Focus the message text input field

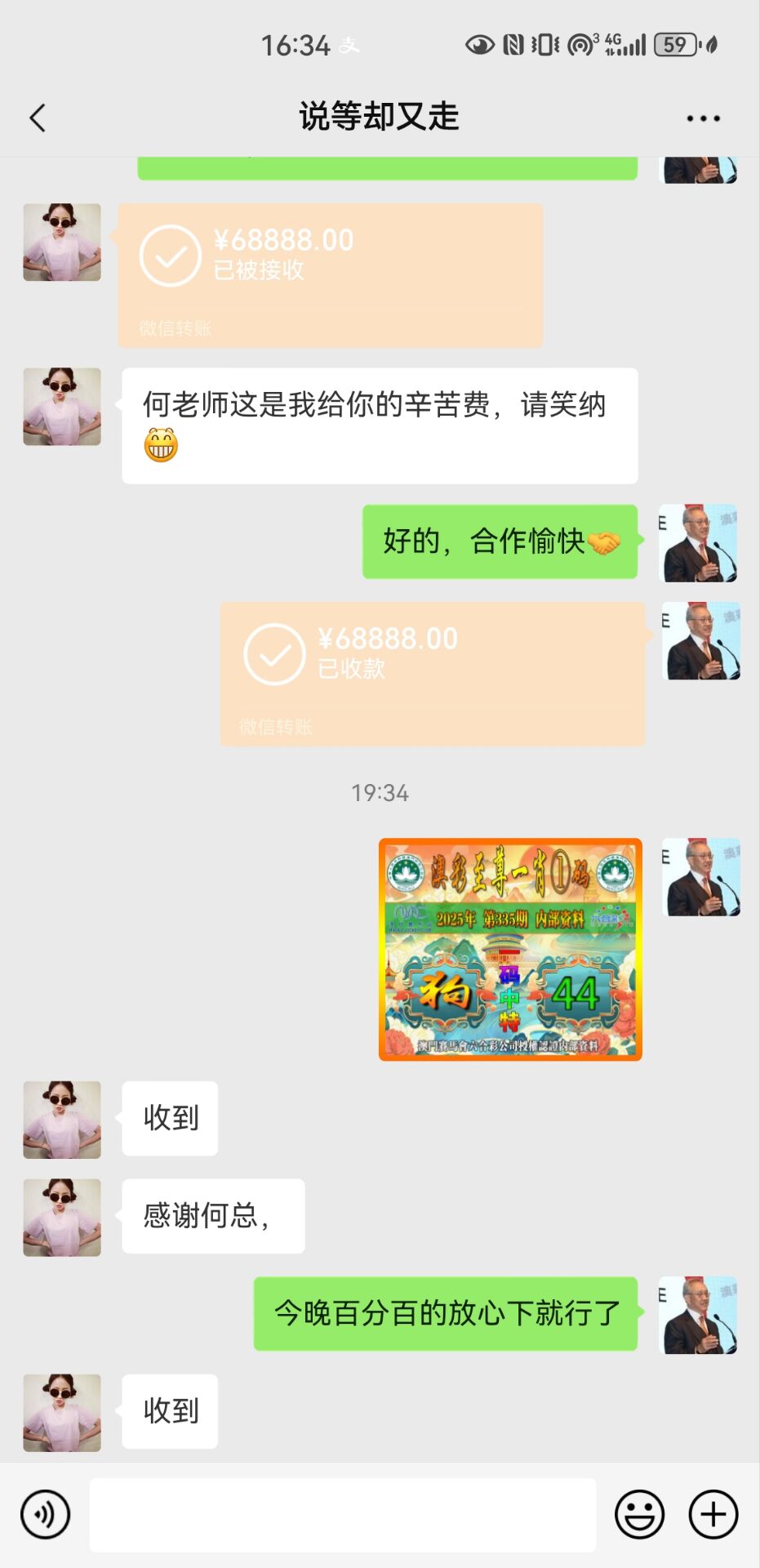343,1514
